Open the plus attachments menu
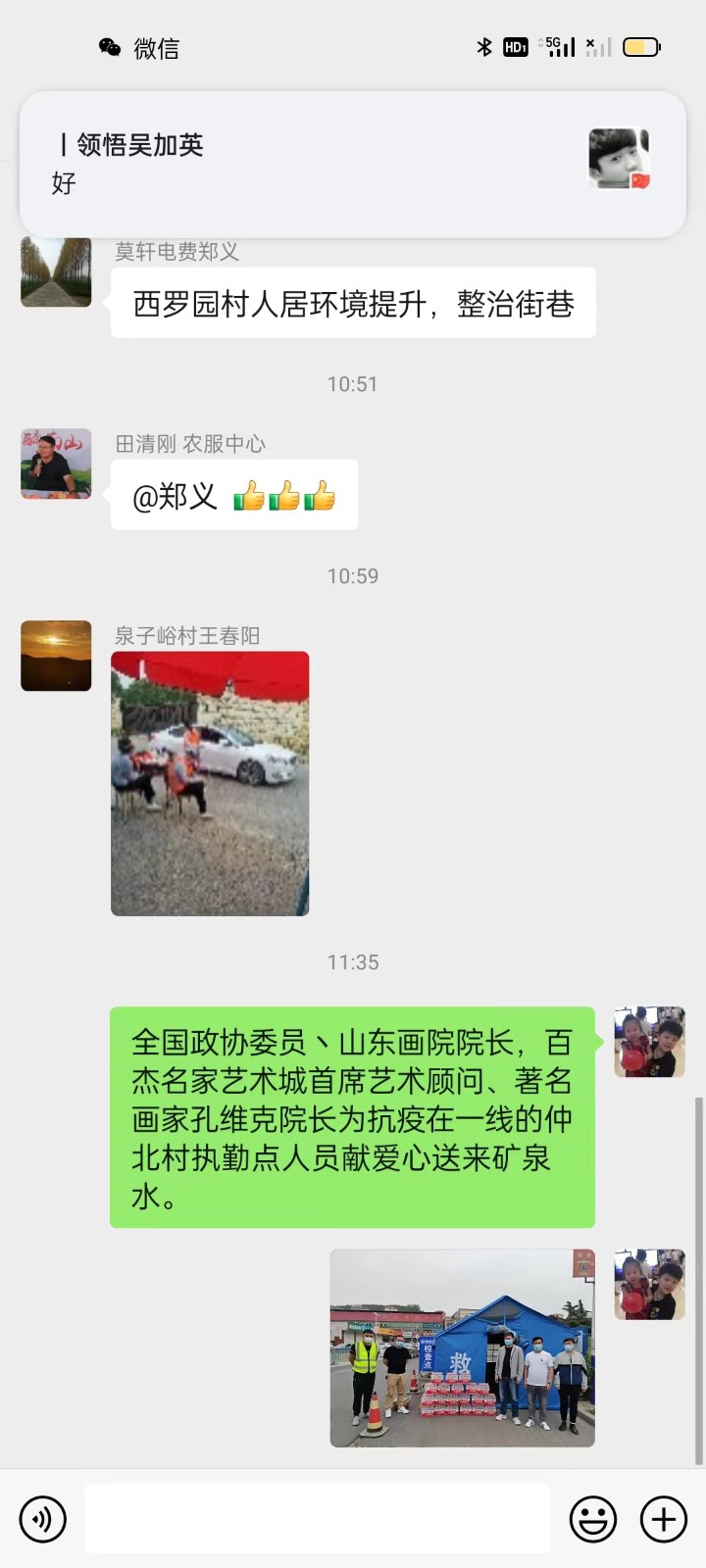Screen dimensions: 706x1568 click(x=664, y=1519)
